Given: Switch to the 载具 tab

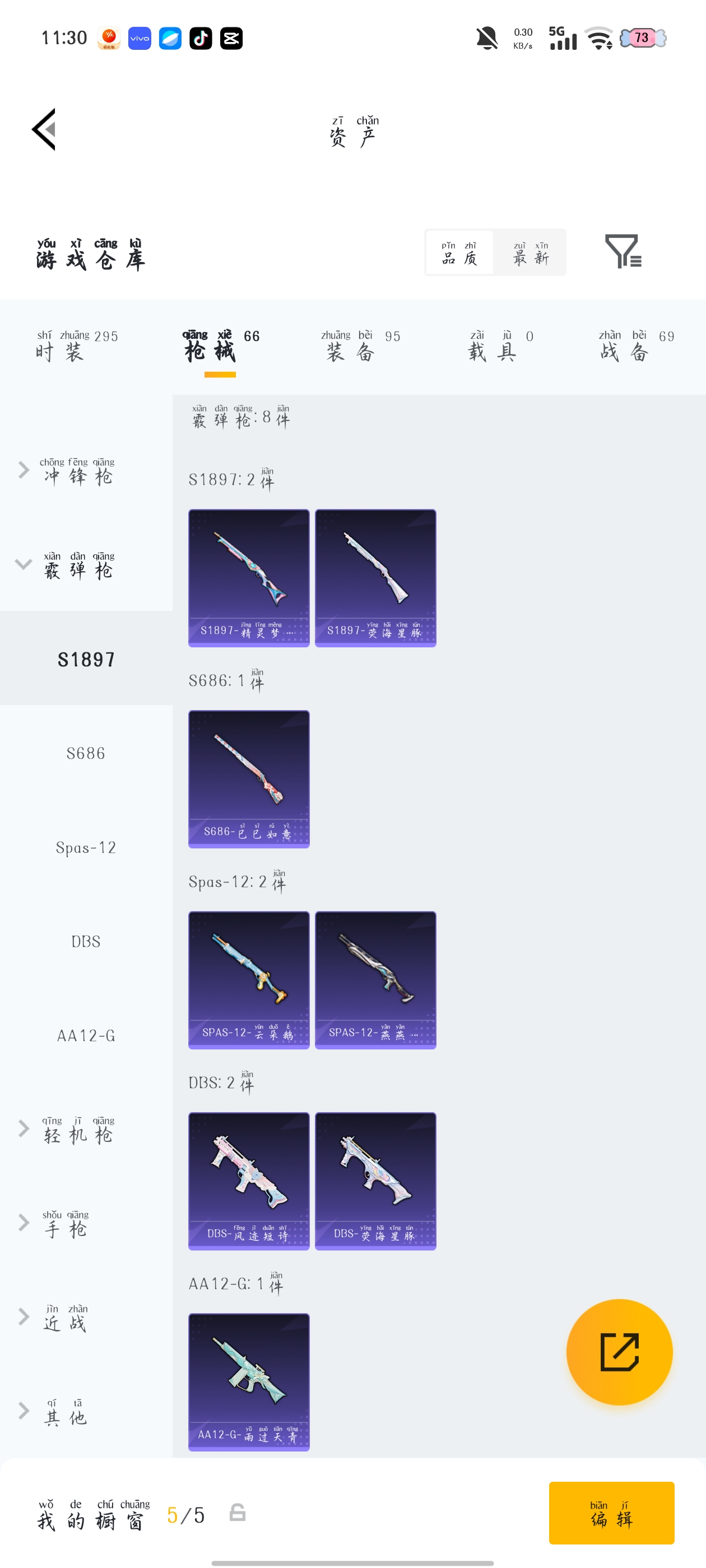Looking at the screenshot, I should coord(500,346).
